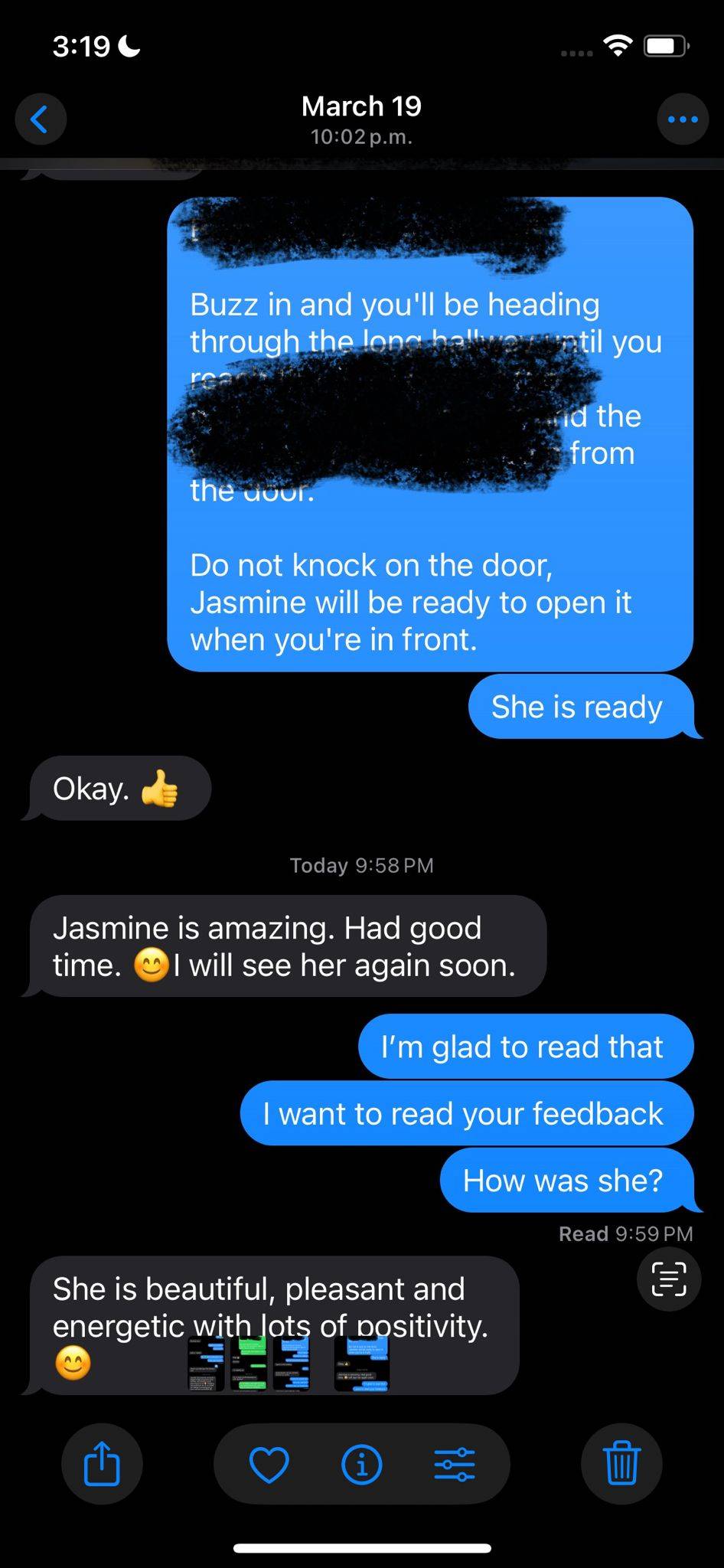The height and width of the screenshot is (1568, 724).
Task: Favorite this photo with the heart
Action: point(269,1464)
